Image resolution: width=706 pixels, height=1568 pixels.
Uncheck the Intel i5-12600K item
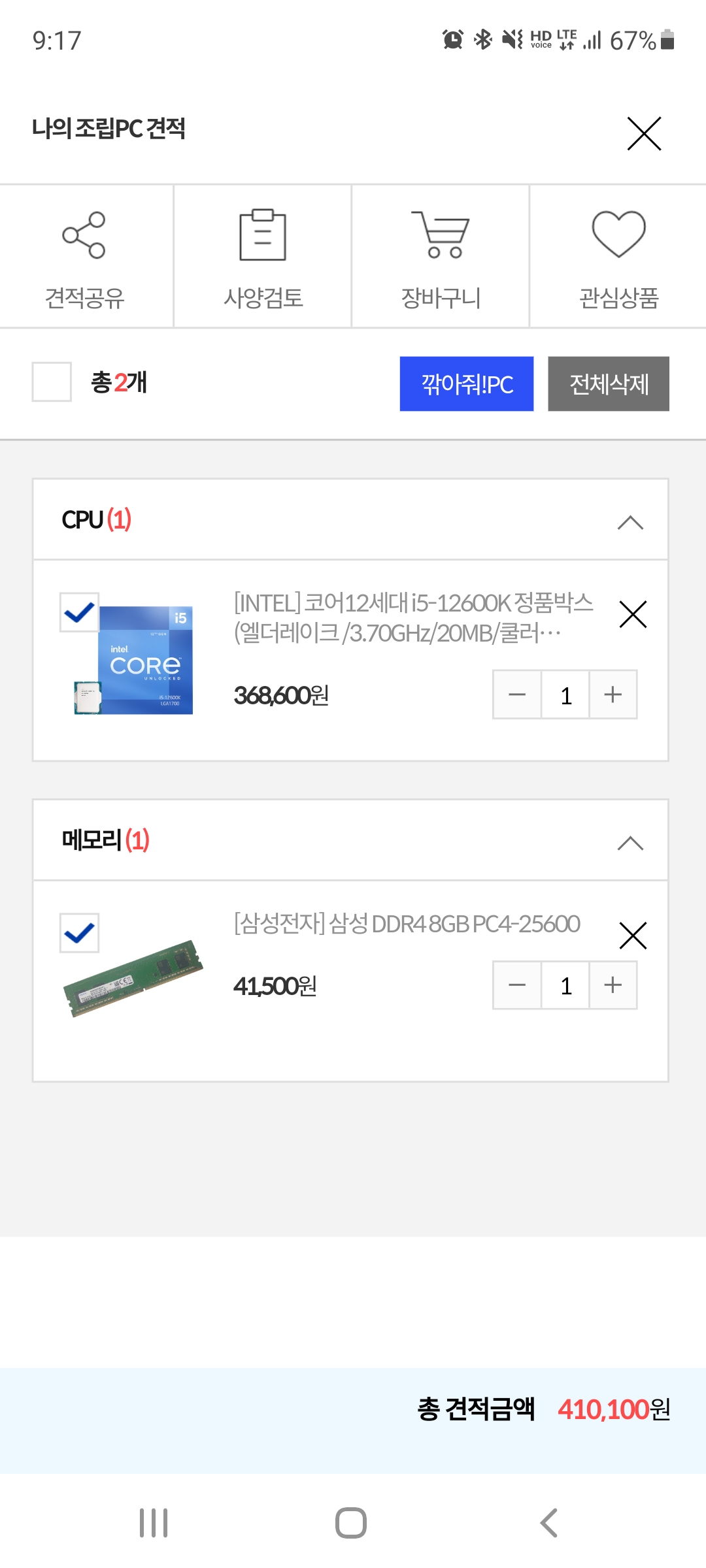[79, 612]
